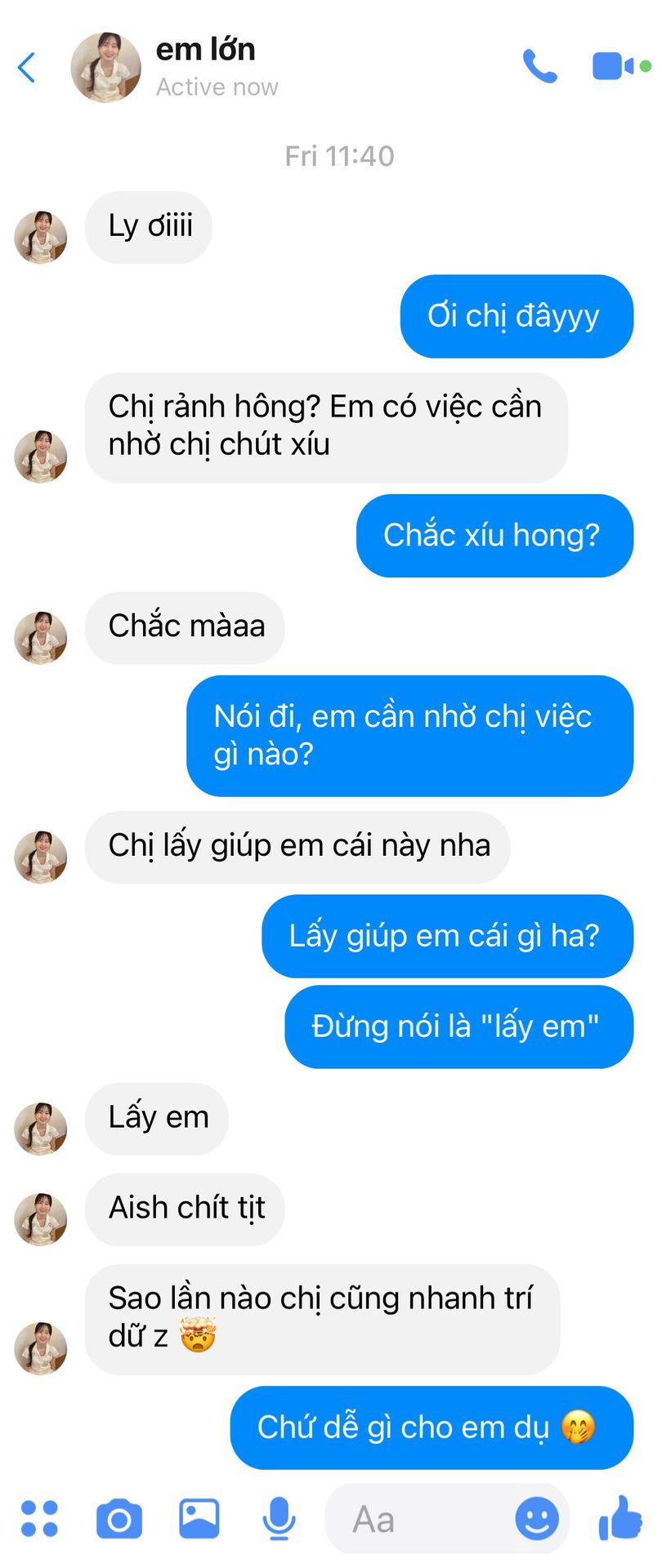Record a voice message with the microphone

[x=279, y=1519]
